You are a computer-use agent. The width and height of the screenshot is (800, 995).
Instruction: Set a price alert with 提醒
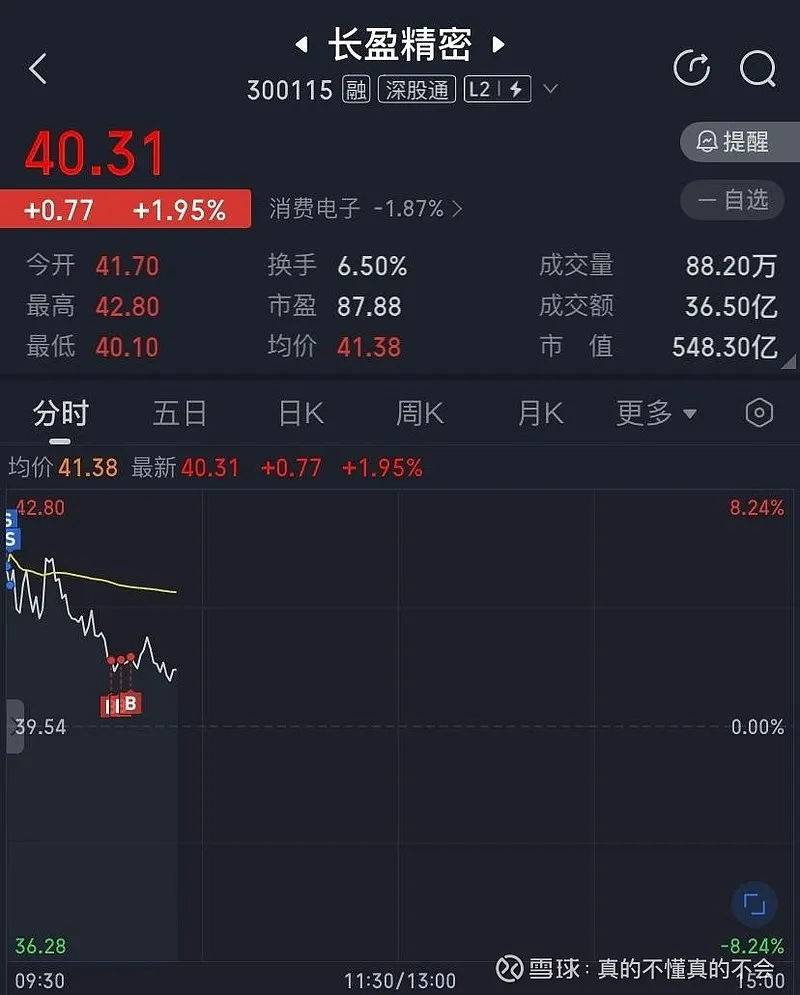click(x=739, y=142)
